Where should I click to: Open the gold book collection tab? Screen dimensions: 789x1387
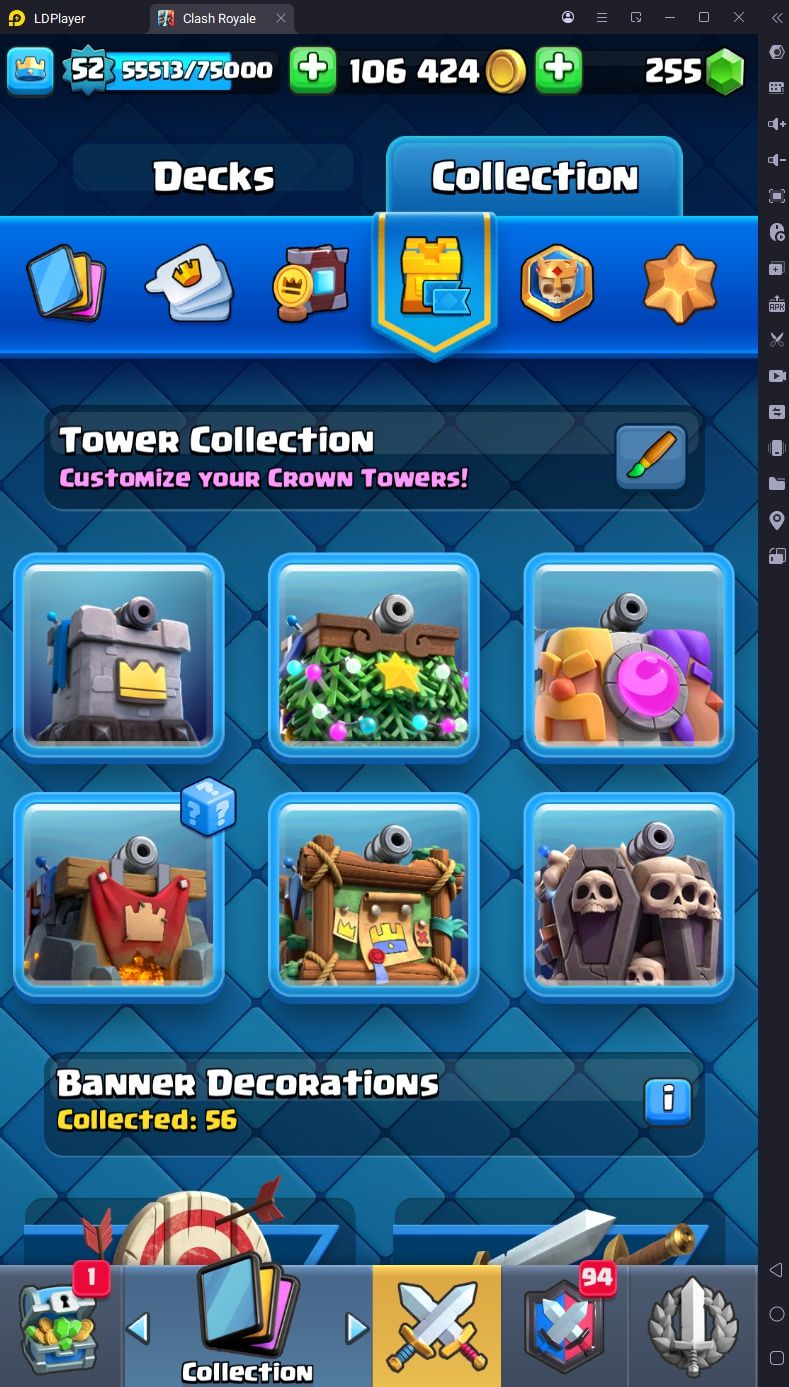(x=310, y=284)
